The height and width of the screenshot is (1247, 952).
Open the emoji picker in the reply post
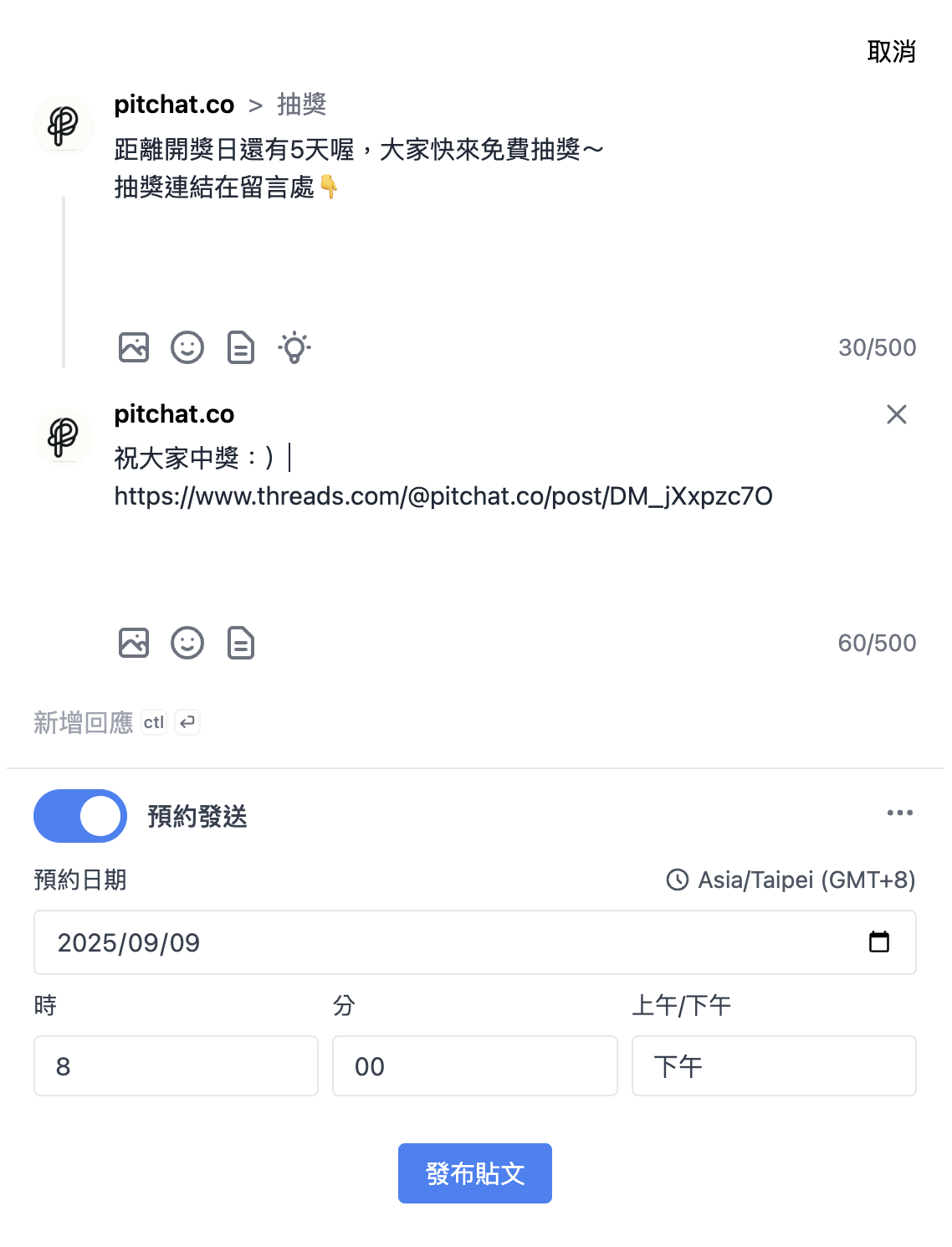[187, 643]
